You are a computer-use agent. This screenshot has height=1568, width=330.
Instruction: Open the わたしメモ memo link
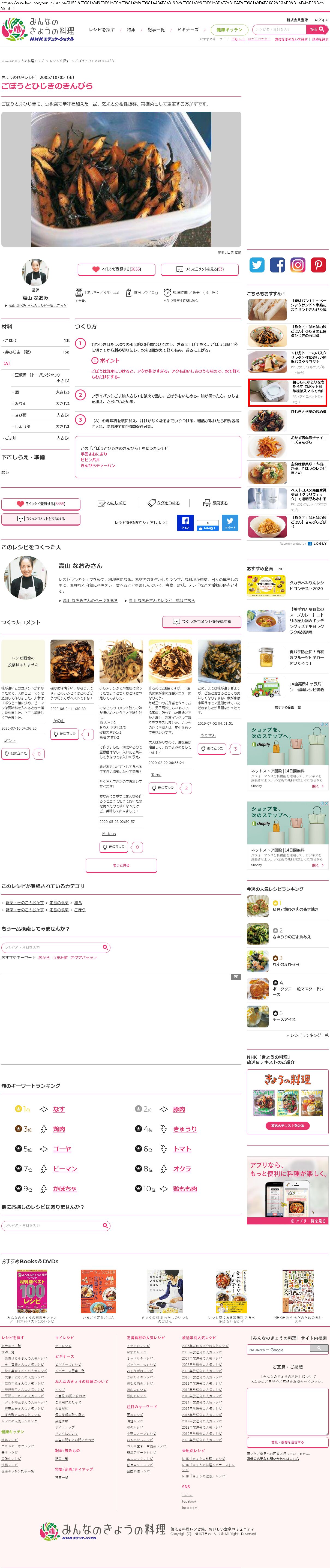point(112,503)
